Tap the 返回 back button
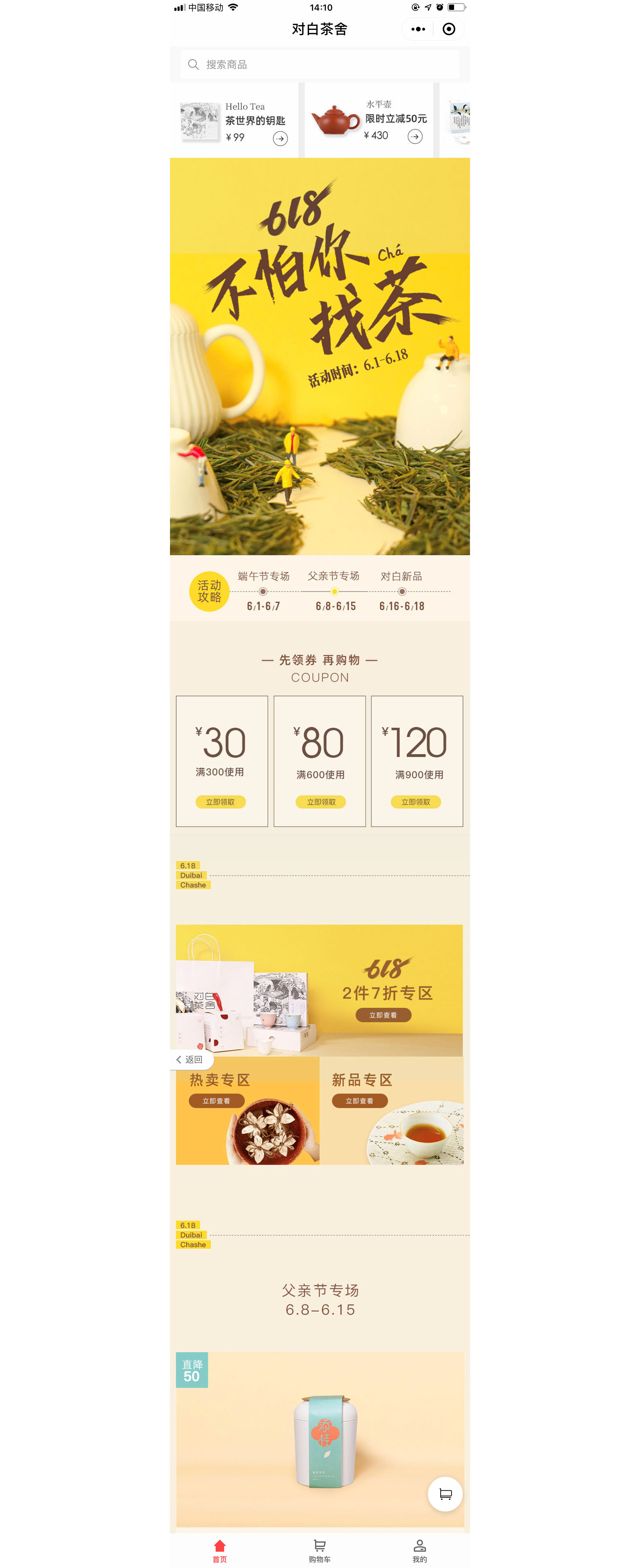The image size is (640, 1568). coord(191,1059)
